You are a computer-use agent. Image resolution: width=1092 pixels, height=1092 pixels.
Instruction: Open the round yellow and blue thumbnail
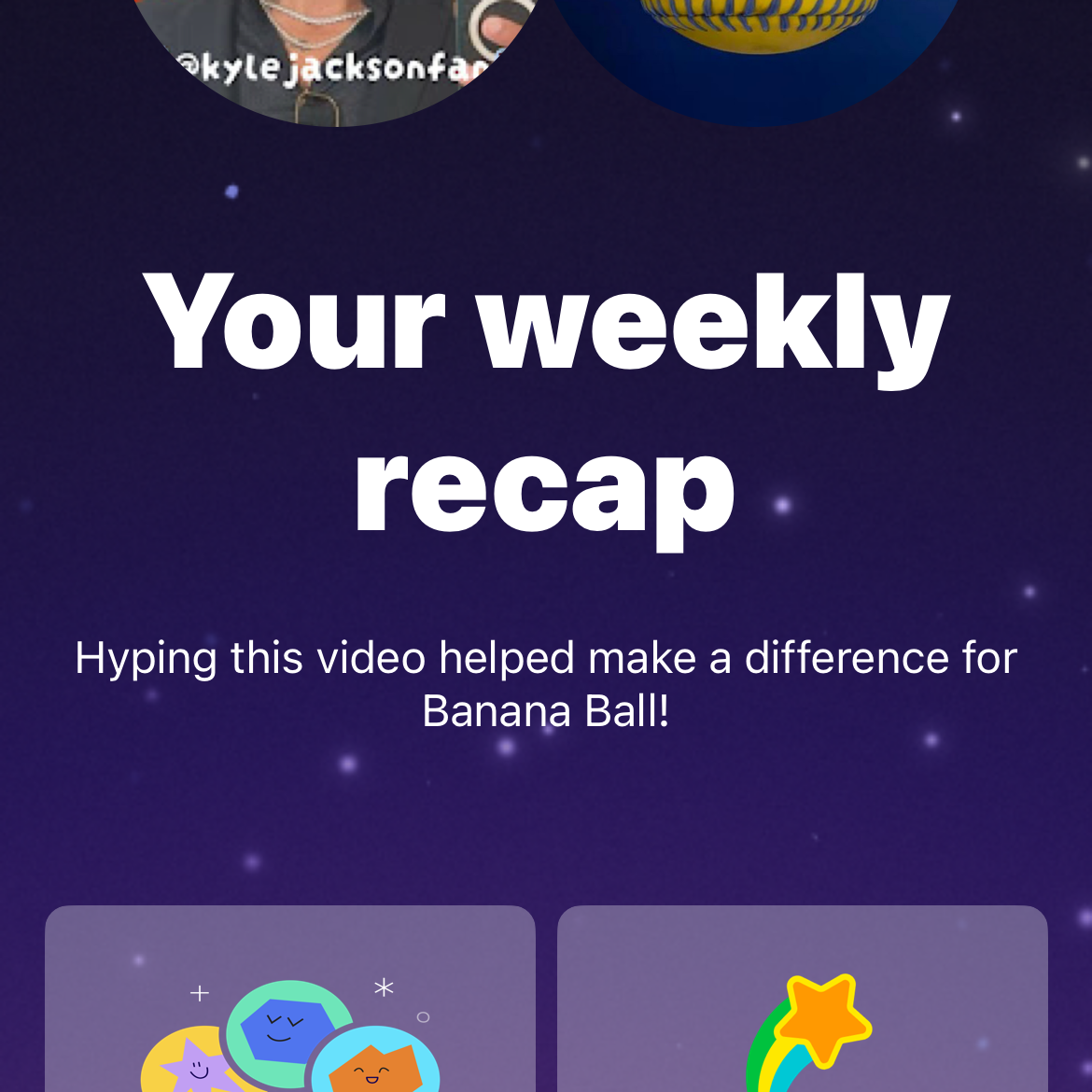point(756,51)
